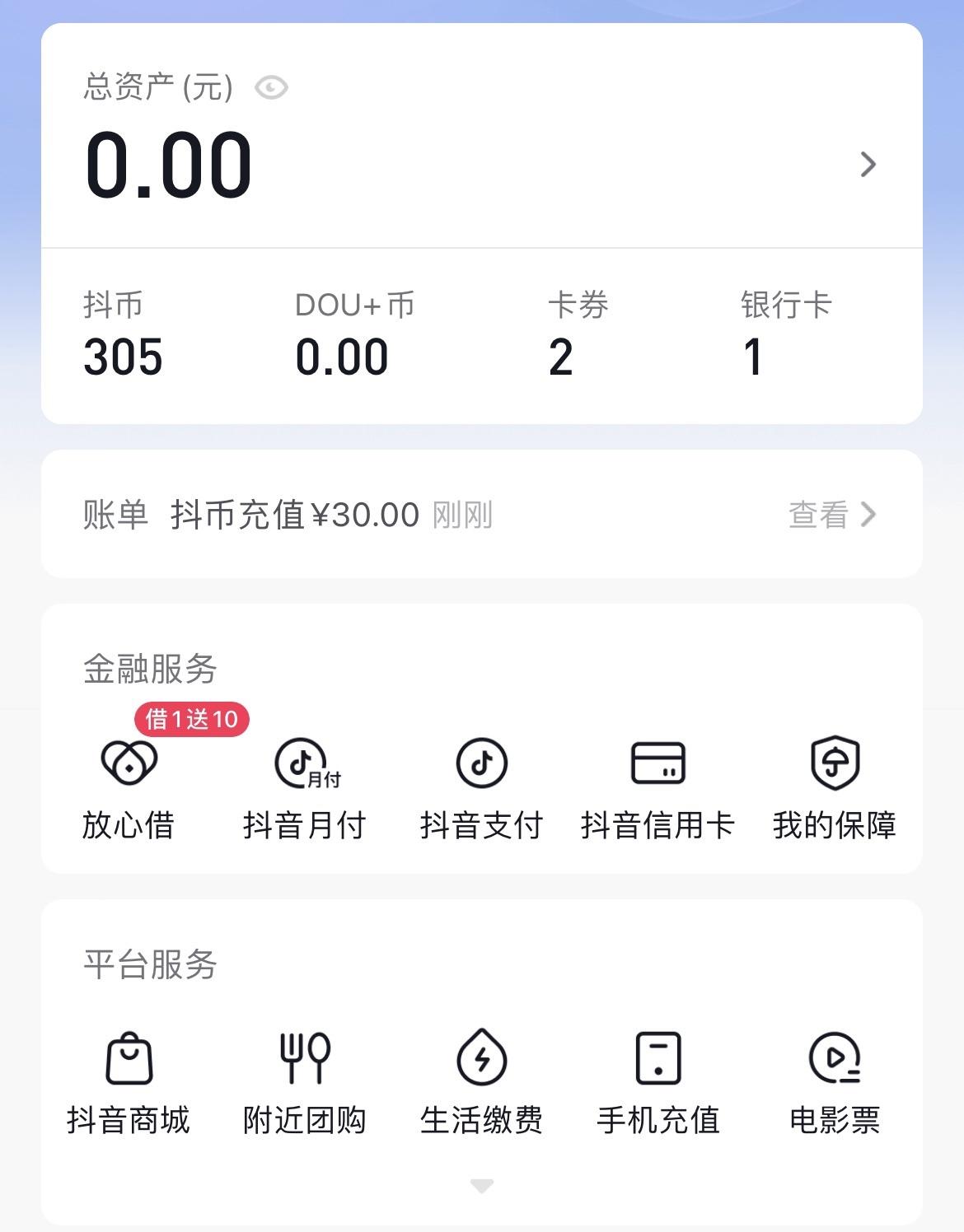Expand more 平台服务 with the down arrow
The height and width of the screenshot is (1232, 964).
point(481,1186)
